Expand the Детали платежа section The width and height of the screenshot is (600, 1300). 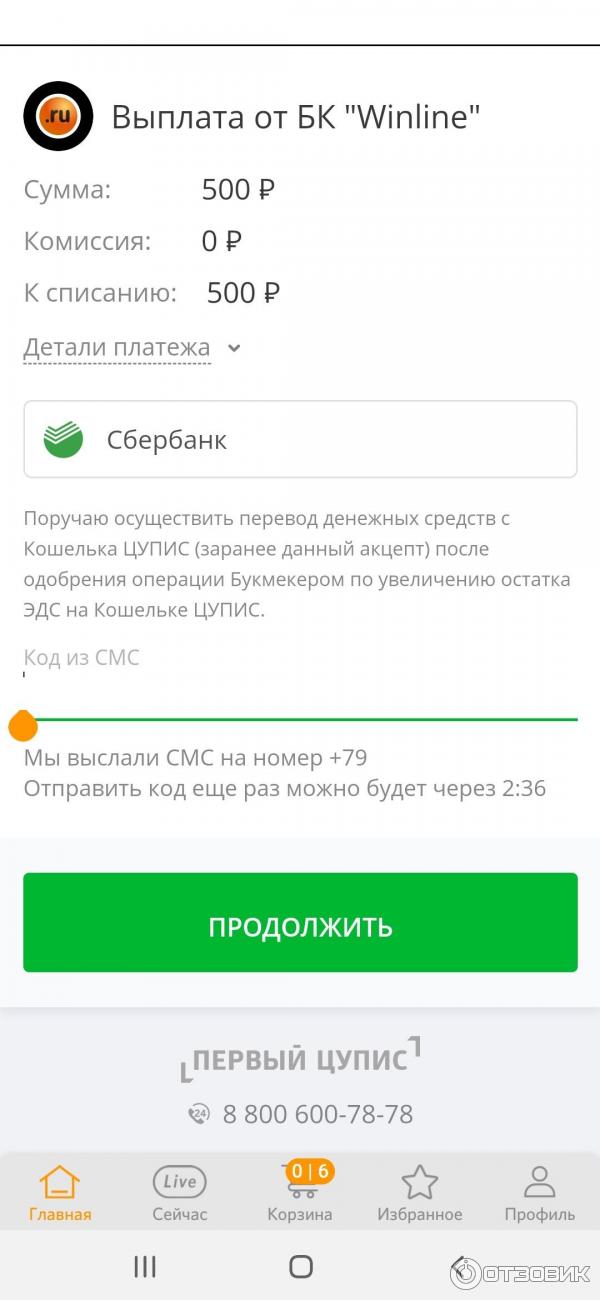(x=132, y=348)
